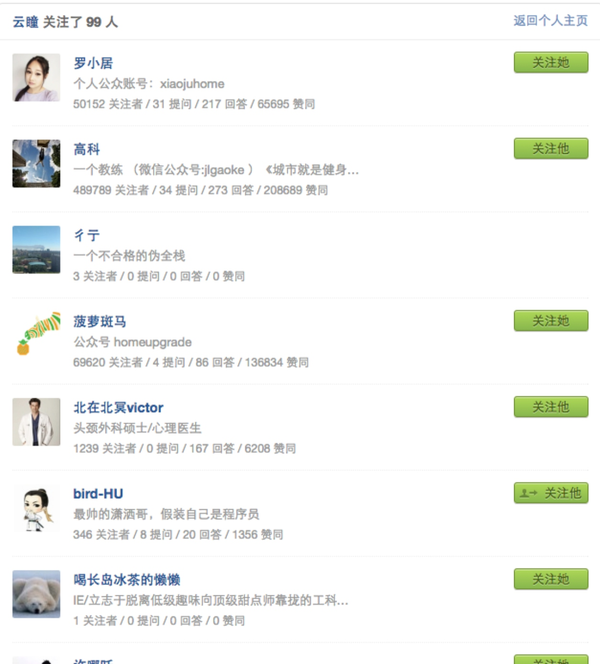The width and height of the screenshot is (600, 664).
Task: Open 高科's profile name
Action: tap(86, 149)
